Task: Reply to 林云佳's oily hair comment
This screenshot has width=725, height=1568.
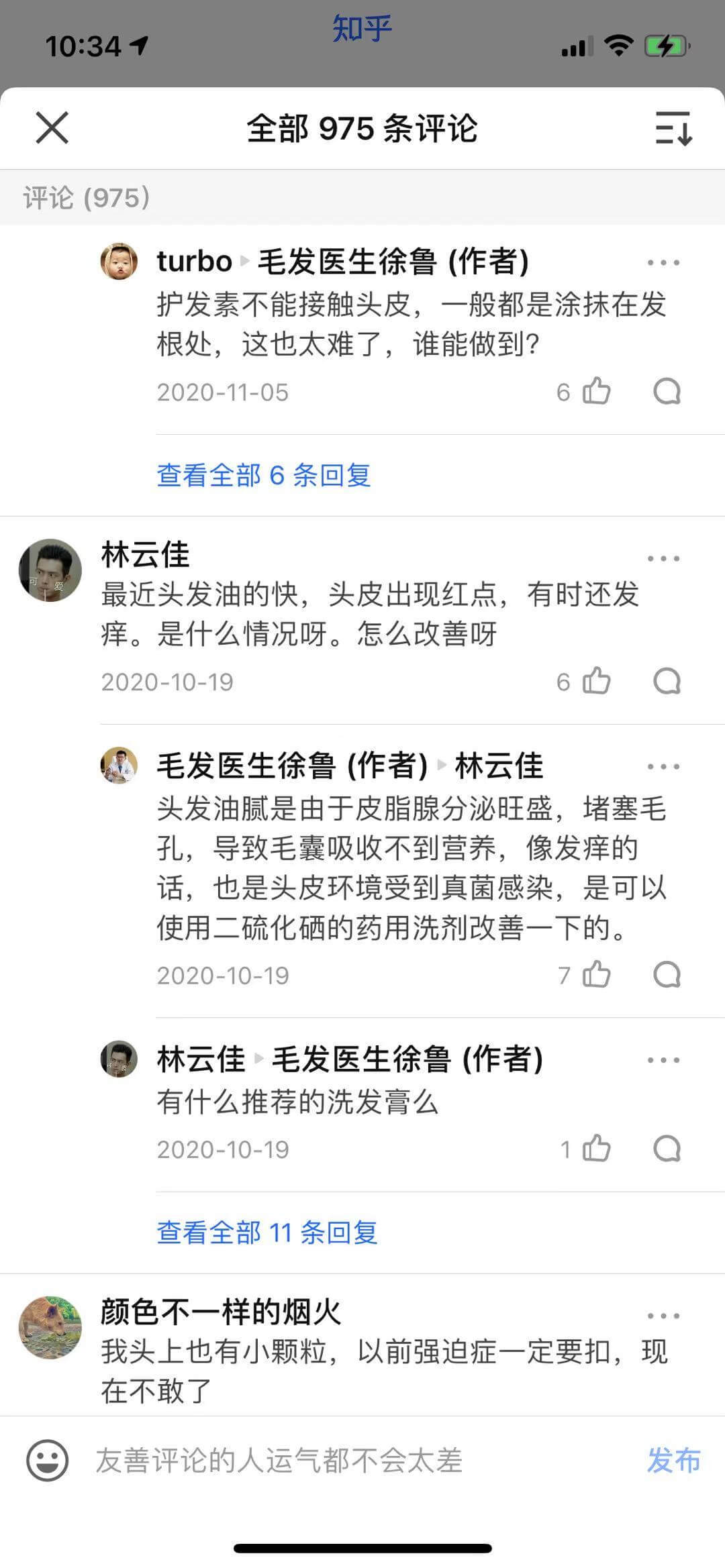Action: [667, 681]
